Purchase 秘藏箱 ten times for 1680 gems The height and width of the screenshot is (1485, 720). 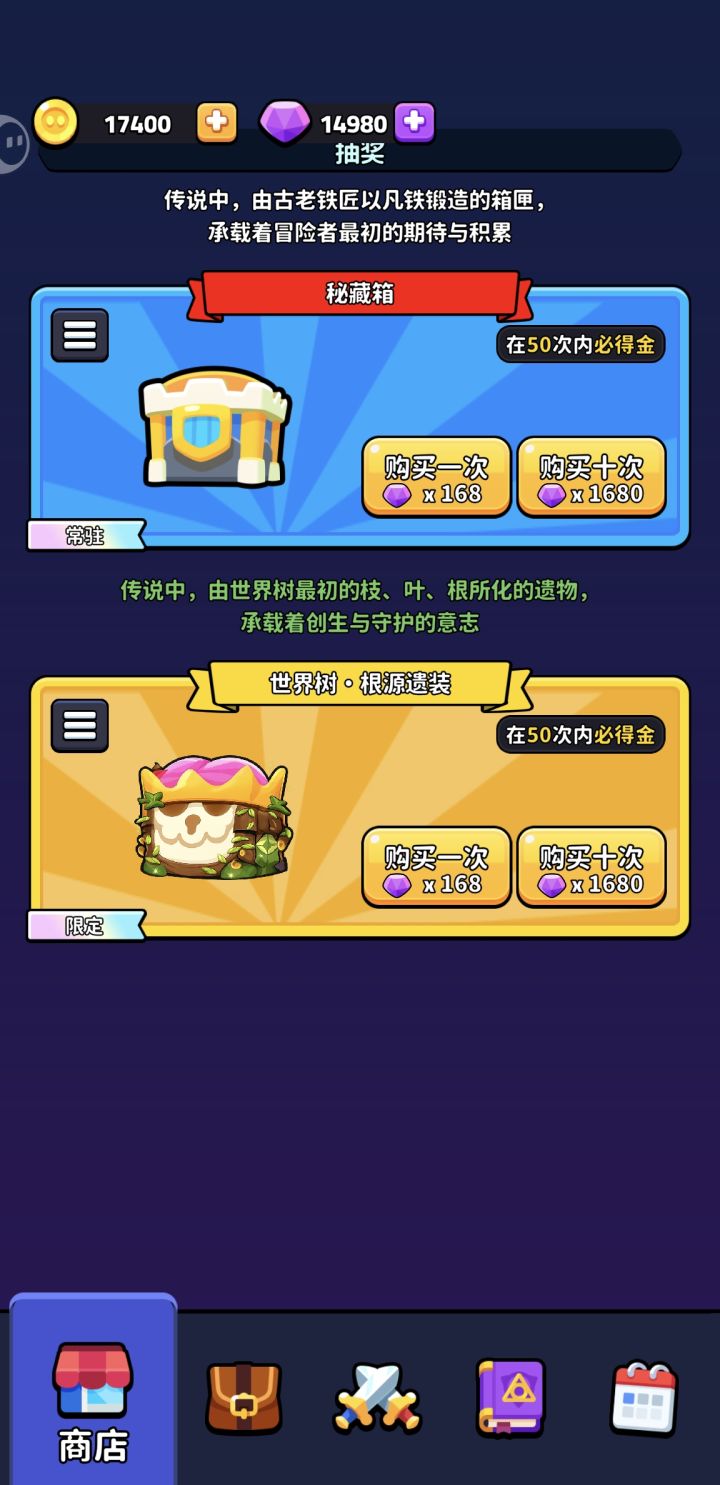pyautogui.click(x=591, y=477)
